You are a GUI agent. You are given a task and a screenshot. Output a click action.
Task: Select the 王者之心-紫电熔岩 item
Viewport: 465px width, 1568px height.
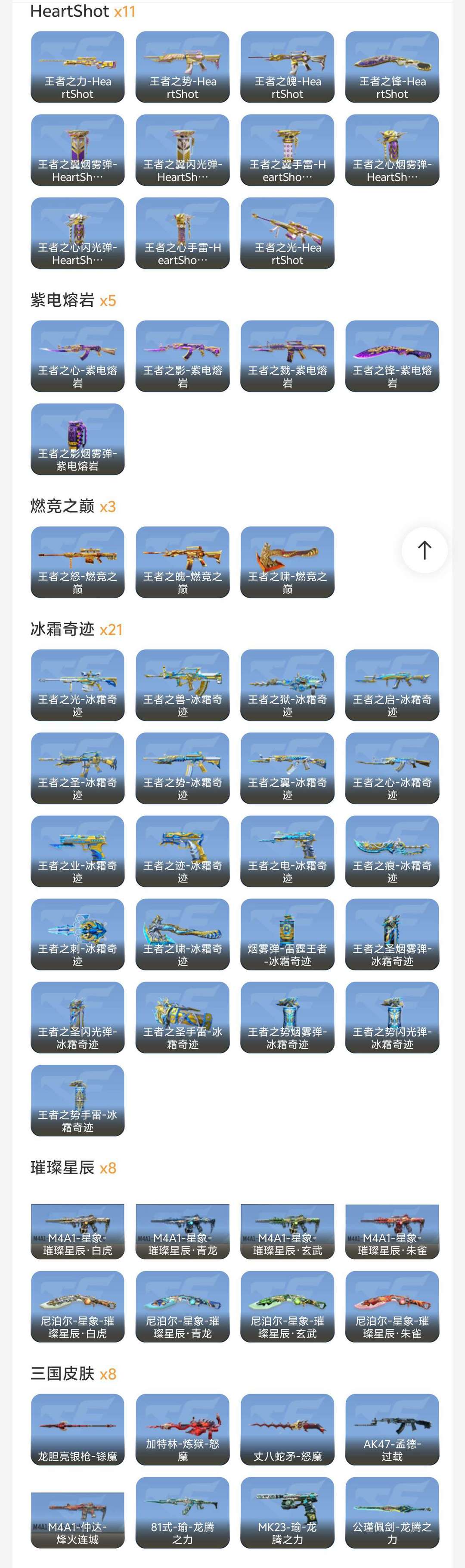click(x=77, y=356)
